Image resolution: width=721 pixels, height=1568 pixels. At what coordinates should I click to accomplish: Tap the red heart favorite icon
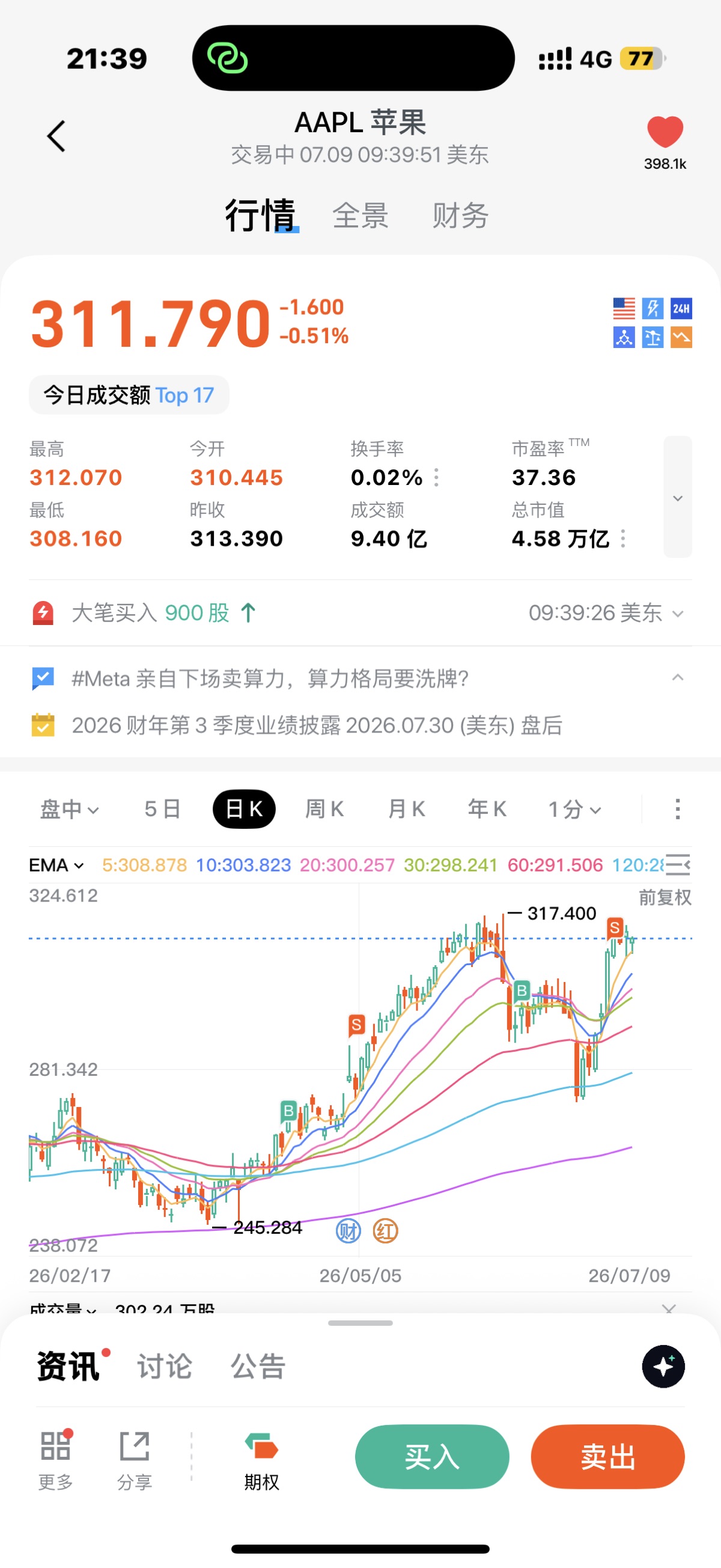click(665, 132)
